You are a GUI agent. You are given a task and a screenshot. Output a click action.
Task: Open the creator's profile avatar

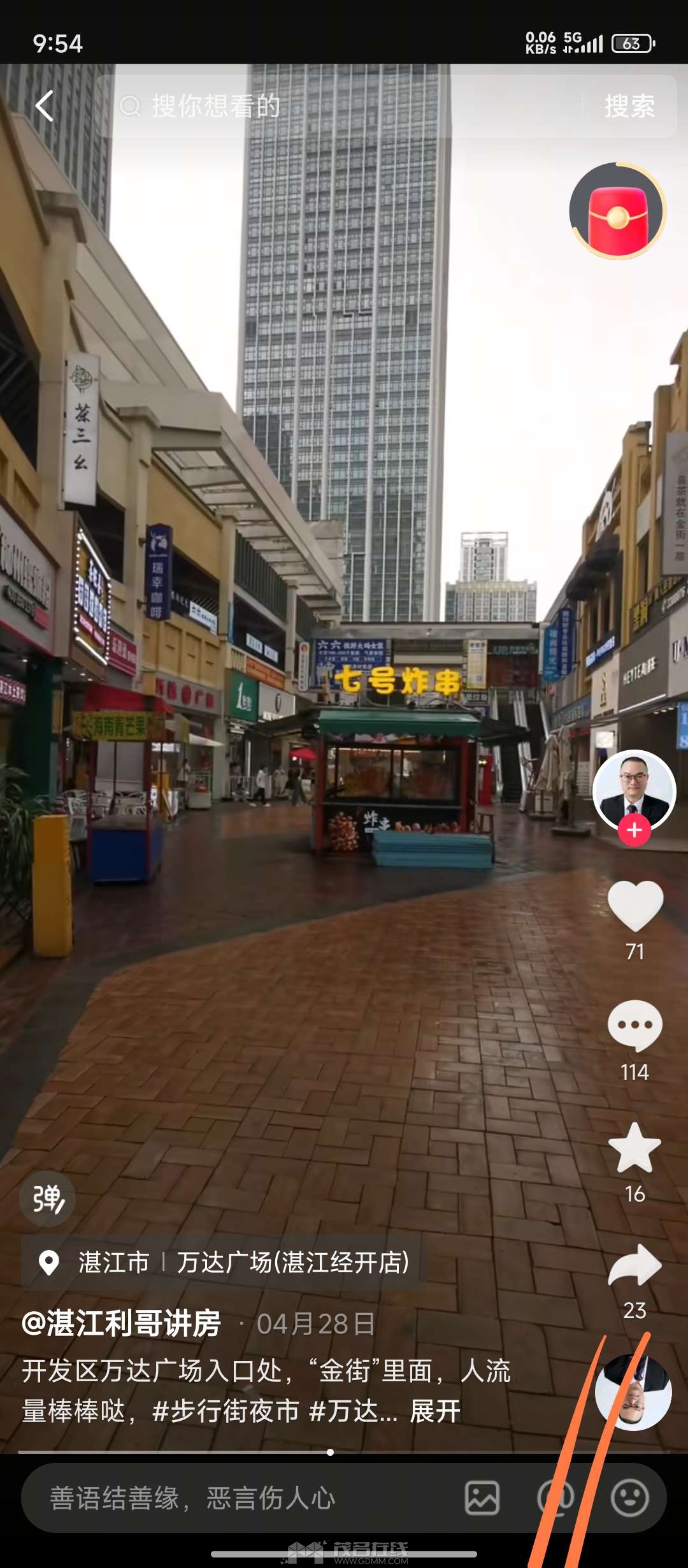633,789
